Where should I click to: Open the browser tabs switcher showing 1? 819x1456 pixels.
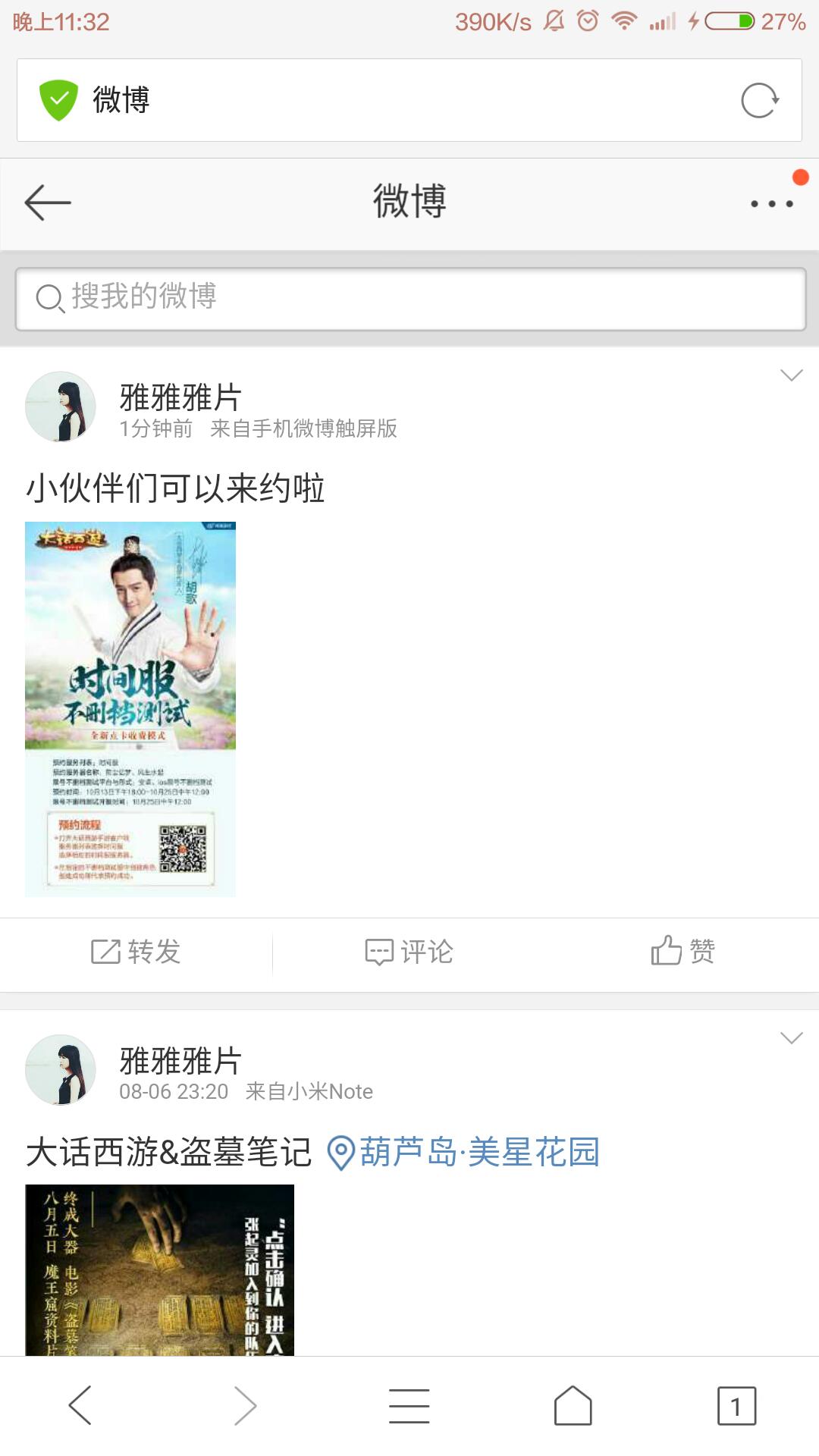coord(736,1406)
